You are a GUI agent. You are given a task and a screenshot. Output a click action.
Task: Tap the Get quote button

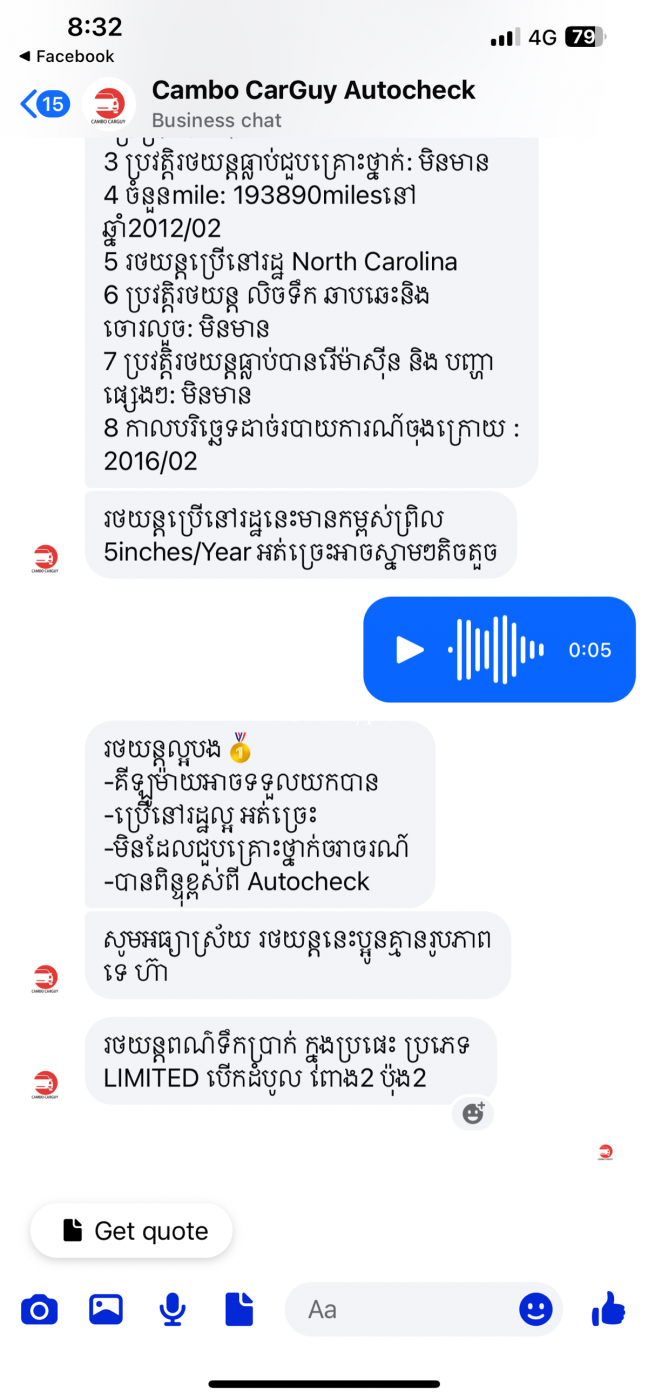[132, 1231]
